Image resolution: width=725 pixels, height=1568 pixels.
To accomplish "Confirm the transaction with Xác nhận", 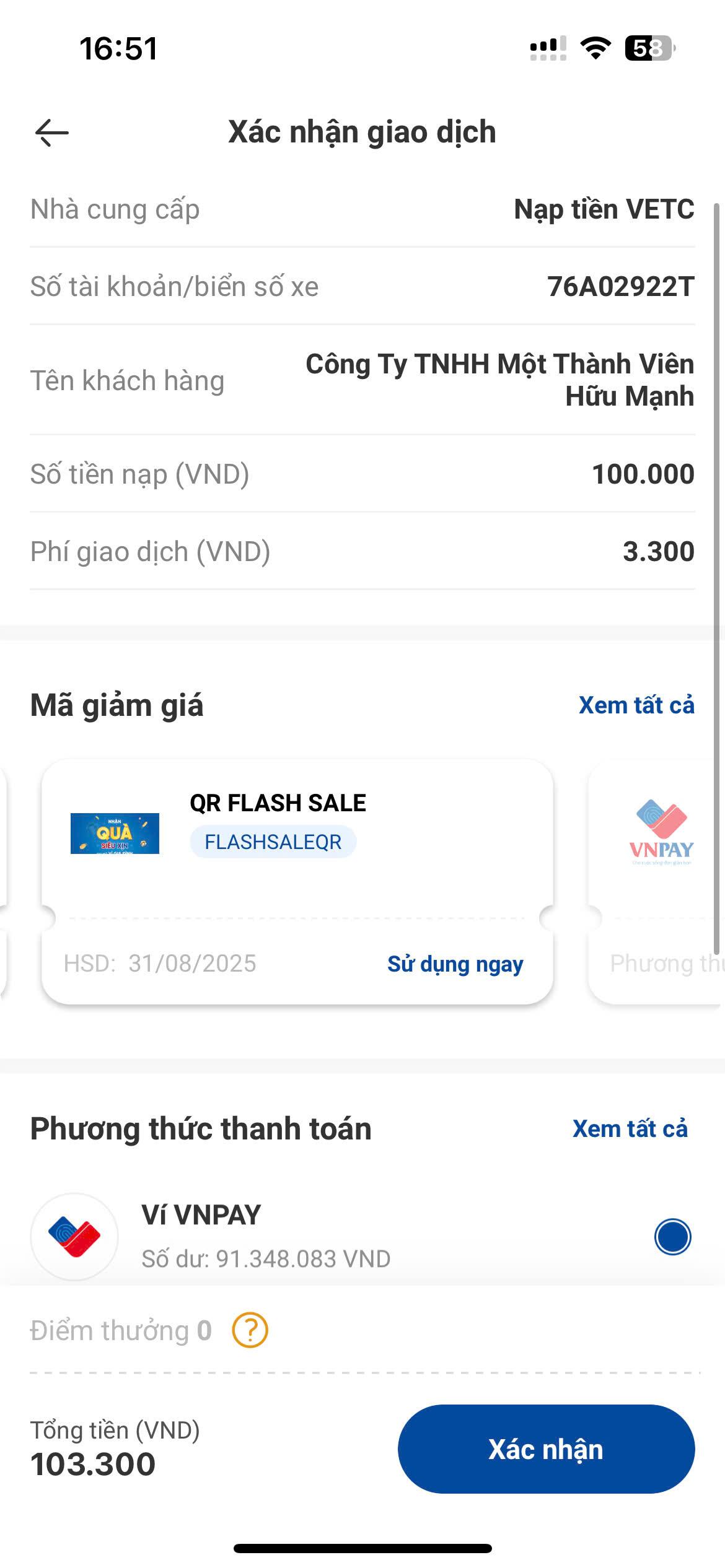I will tap(546, 1449).
